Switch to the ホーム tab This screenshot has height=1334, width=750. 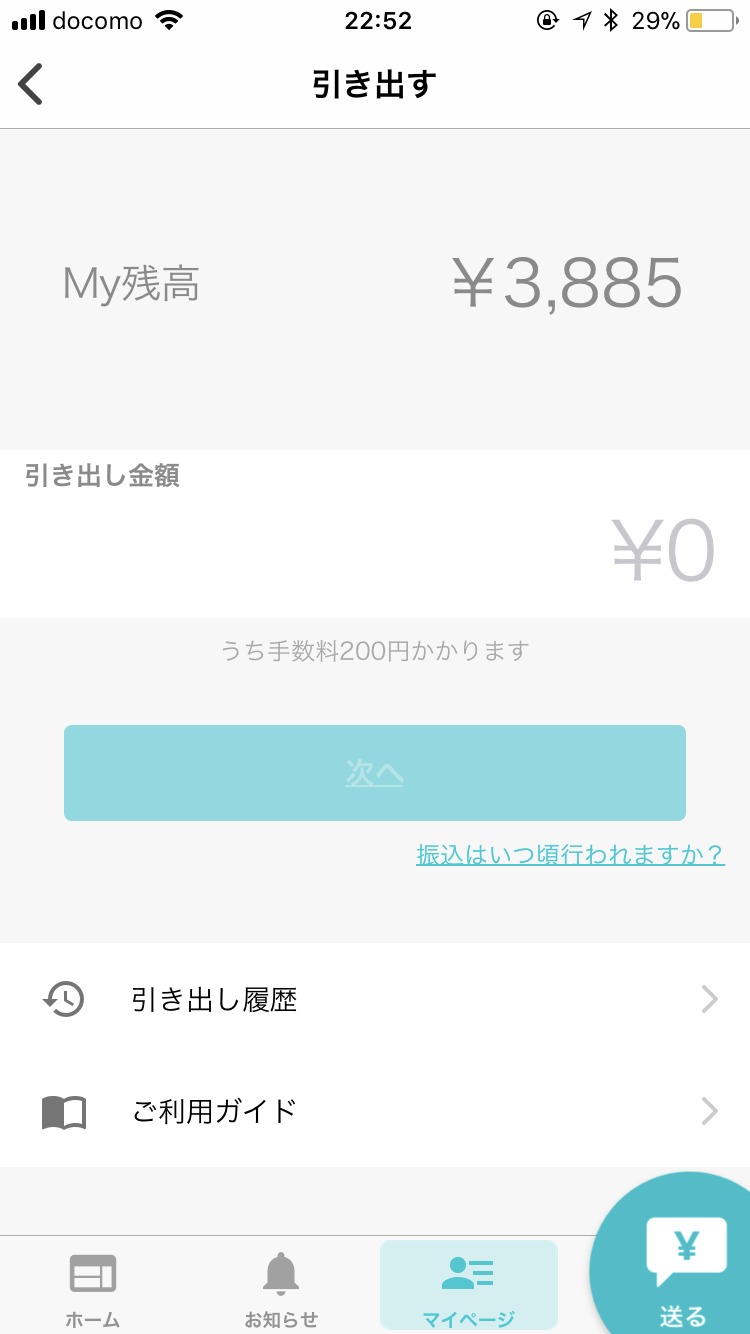coord(93,1288)
